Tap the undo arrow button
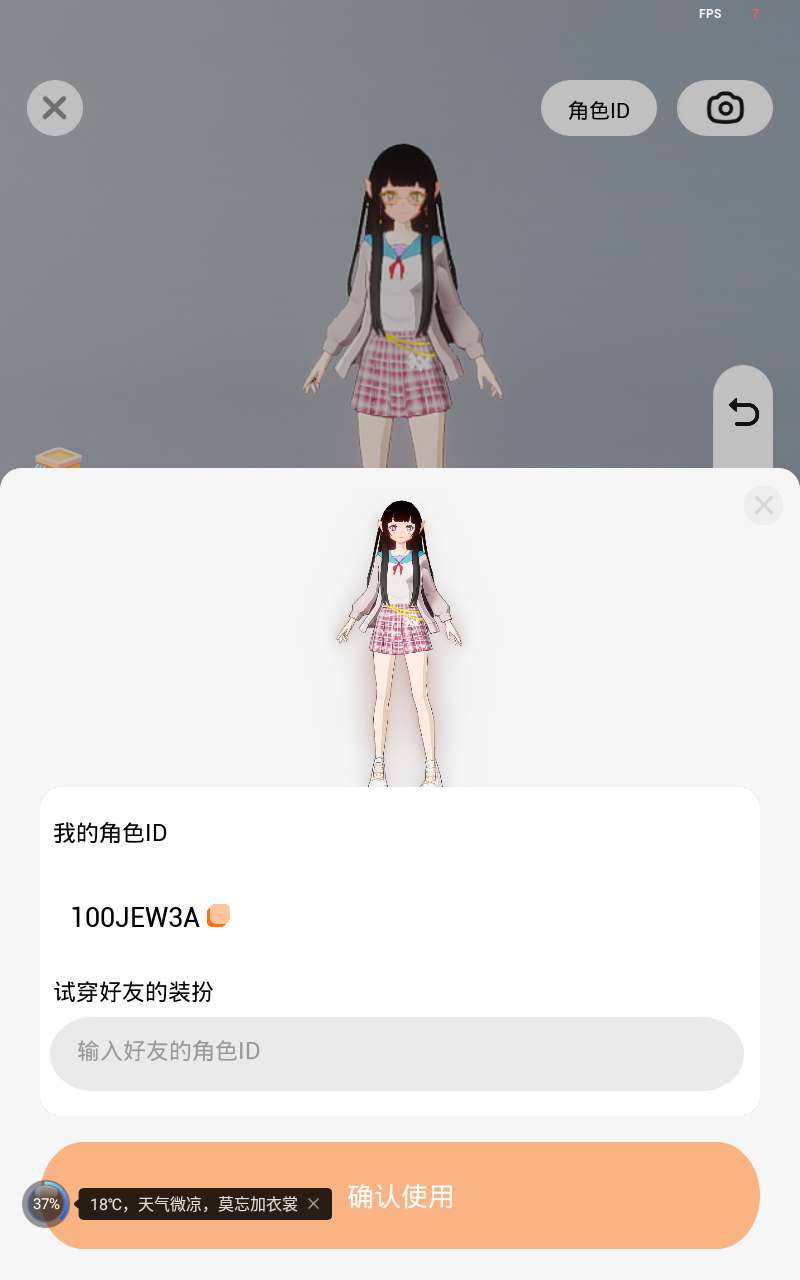The image size is (800, 1280). tap(743, 412)
